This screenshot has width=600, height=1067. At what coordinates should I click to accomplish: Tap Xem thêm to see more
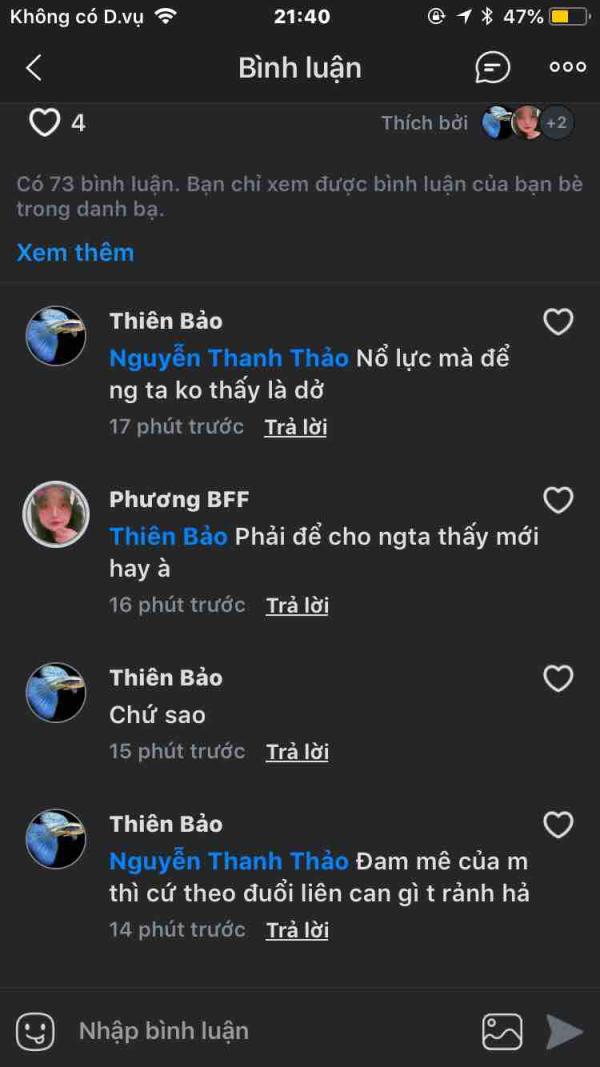click(x=75, y=252)
